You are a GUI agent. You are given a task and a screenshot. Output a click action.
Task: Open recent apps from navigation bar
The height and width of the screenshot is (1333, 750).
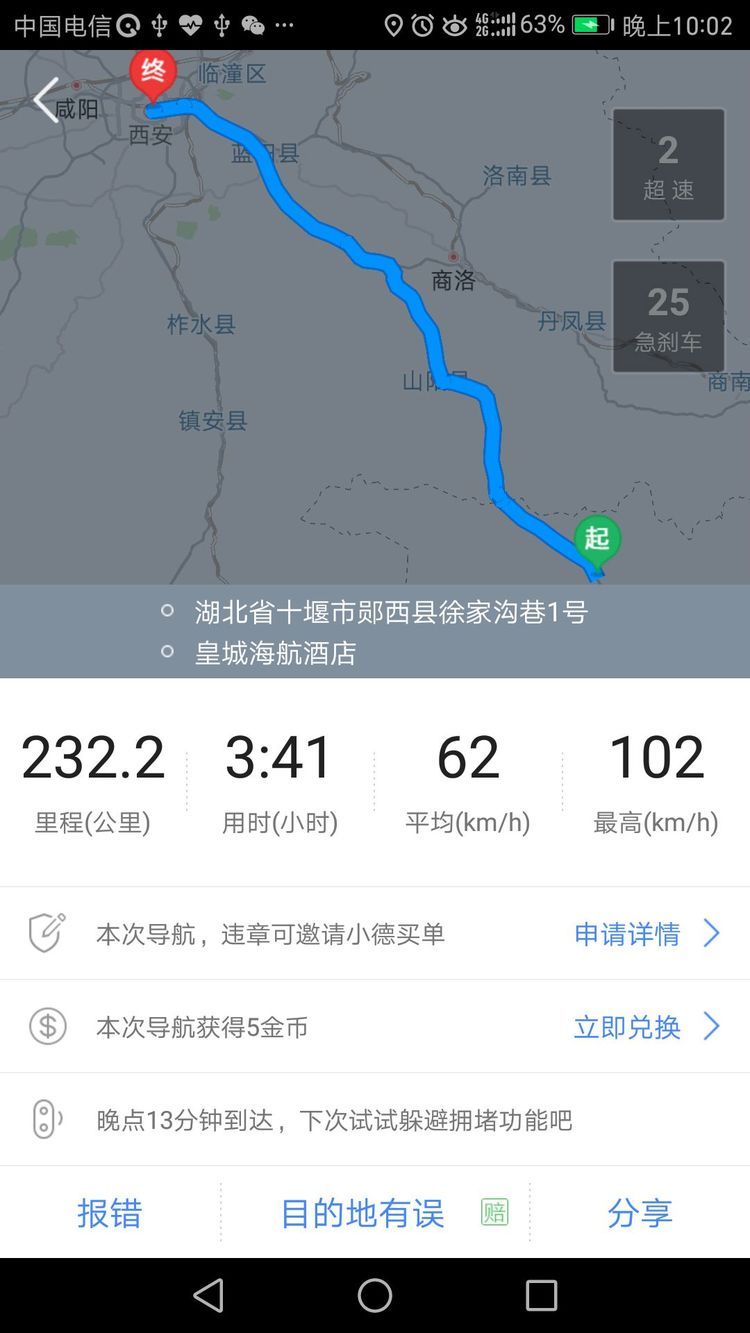pyautogui.click(x=541, y=1295)
